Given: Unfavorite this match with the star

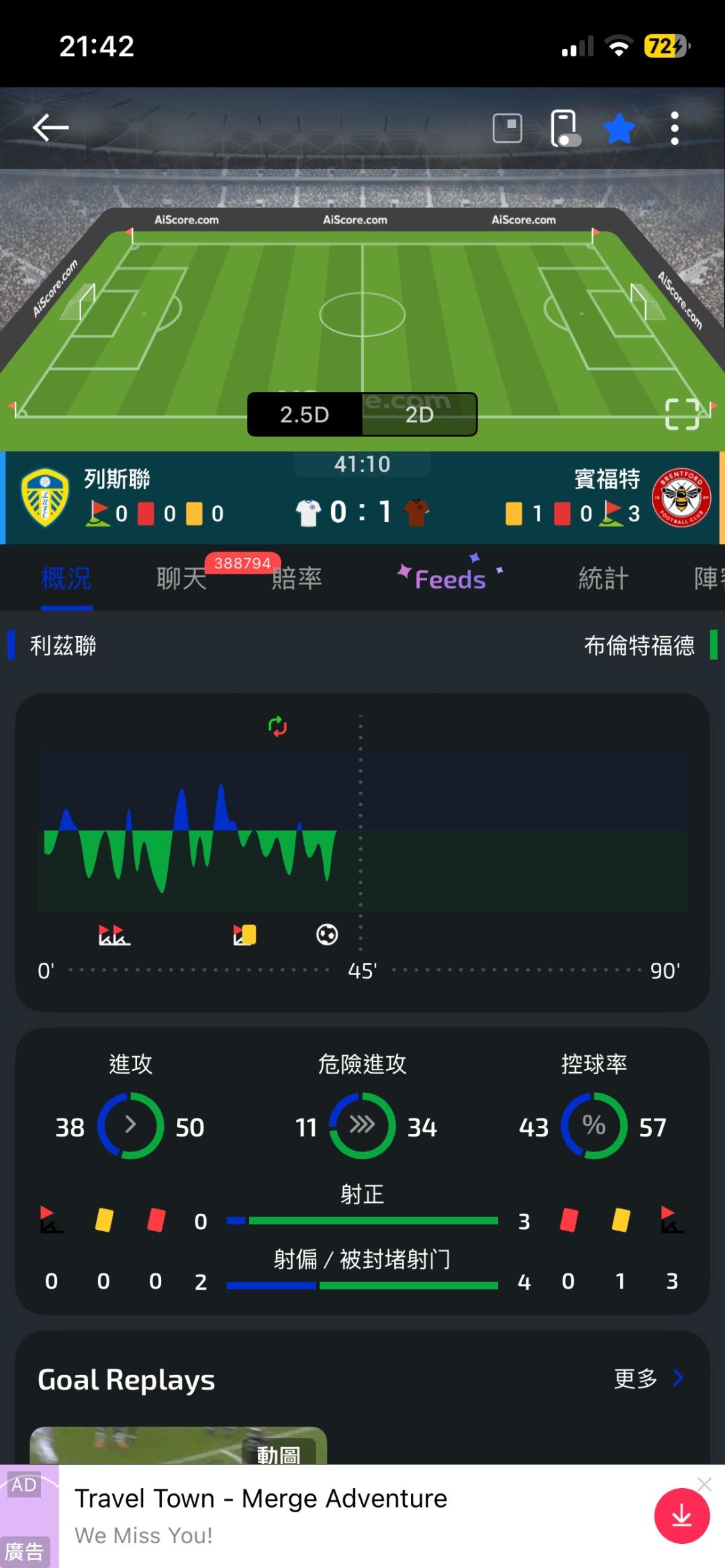Looking at the screenshot, I should click(619, 128).
